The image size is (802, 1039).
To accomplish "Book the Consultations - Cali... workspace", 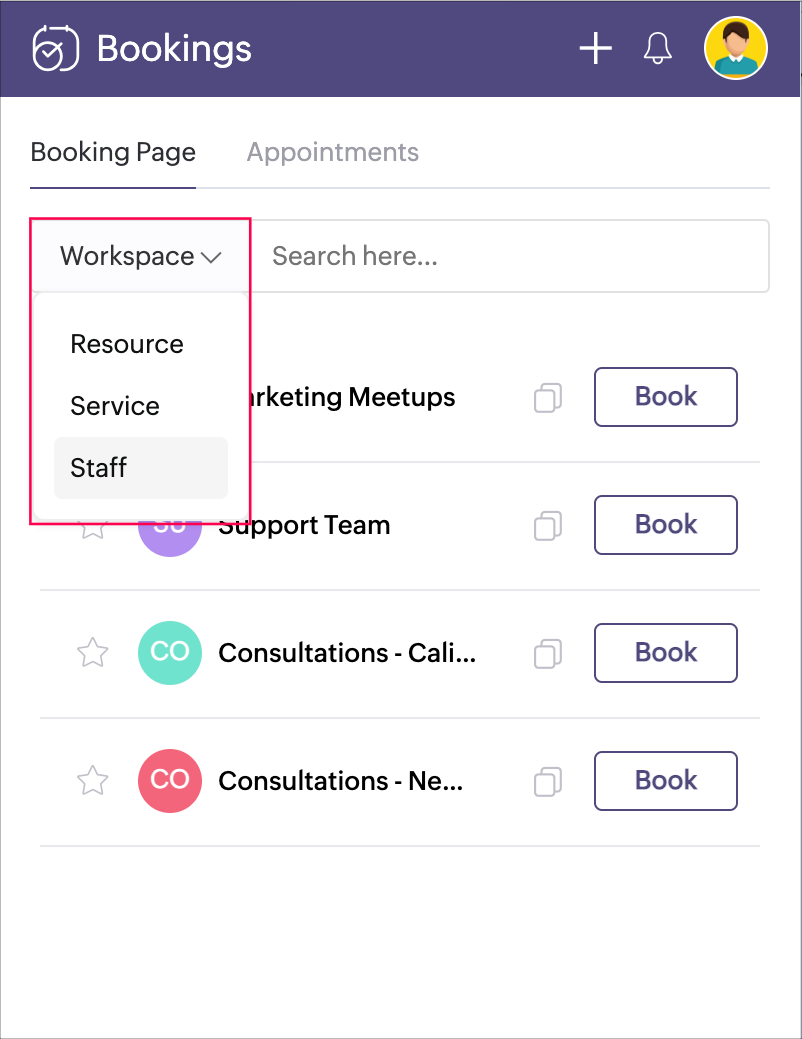I will (666, 653).
